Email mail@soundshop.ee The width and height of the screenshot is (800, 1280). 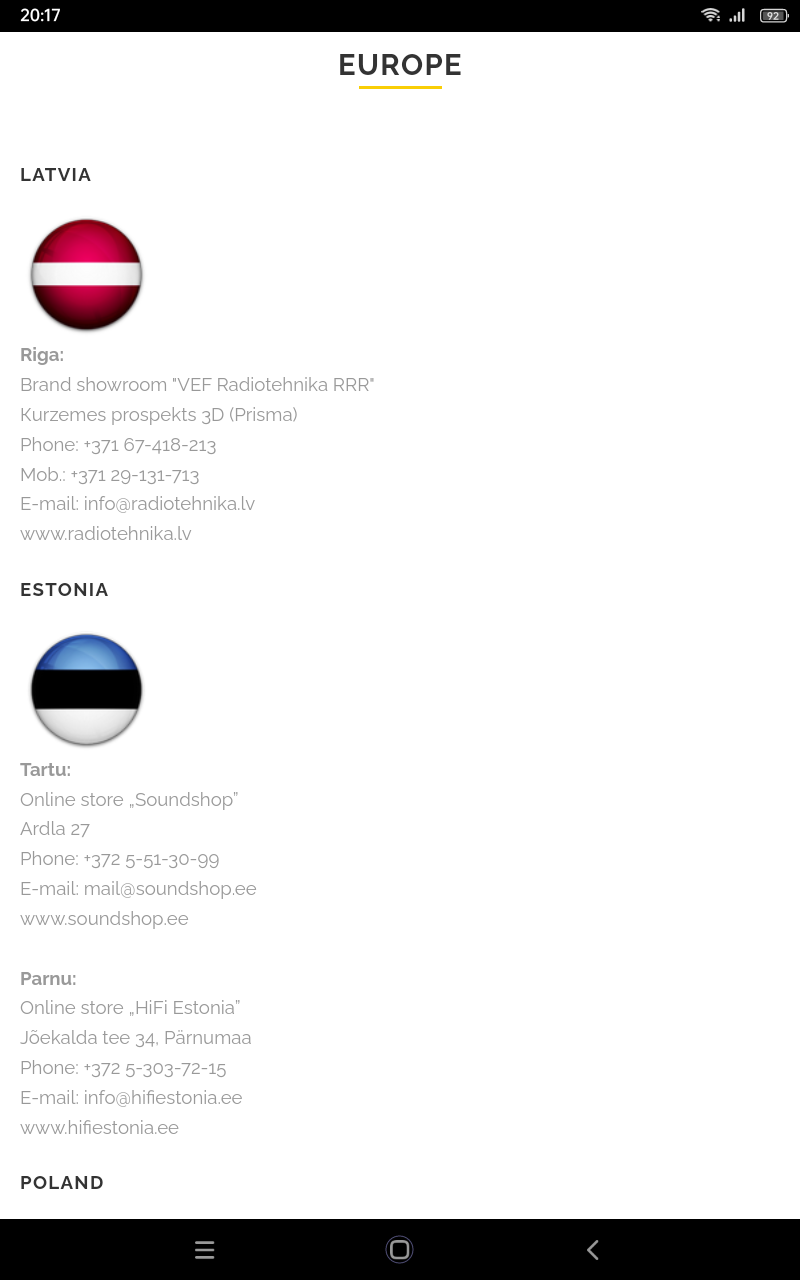170,889
